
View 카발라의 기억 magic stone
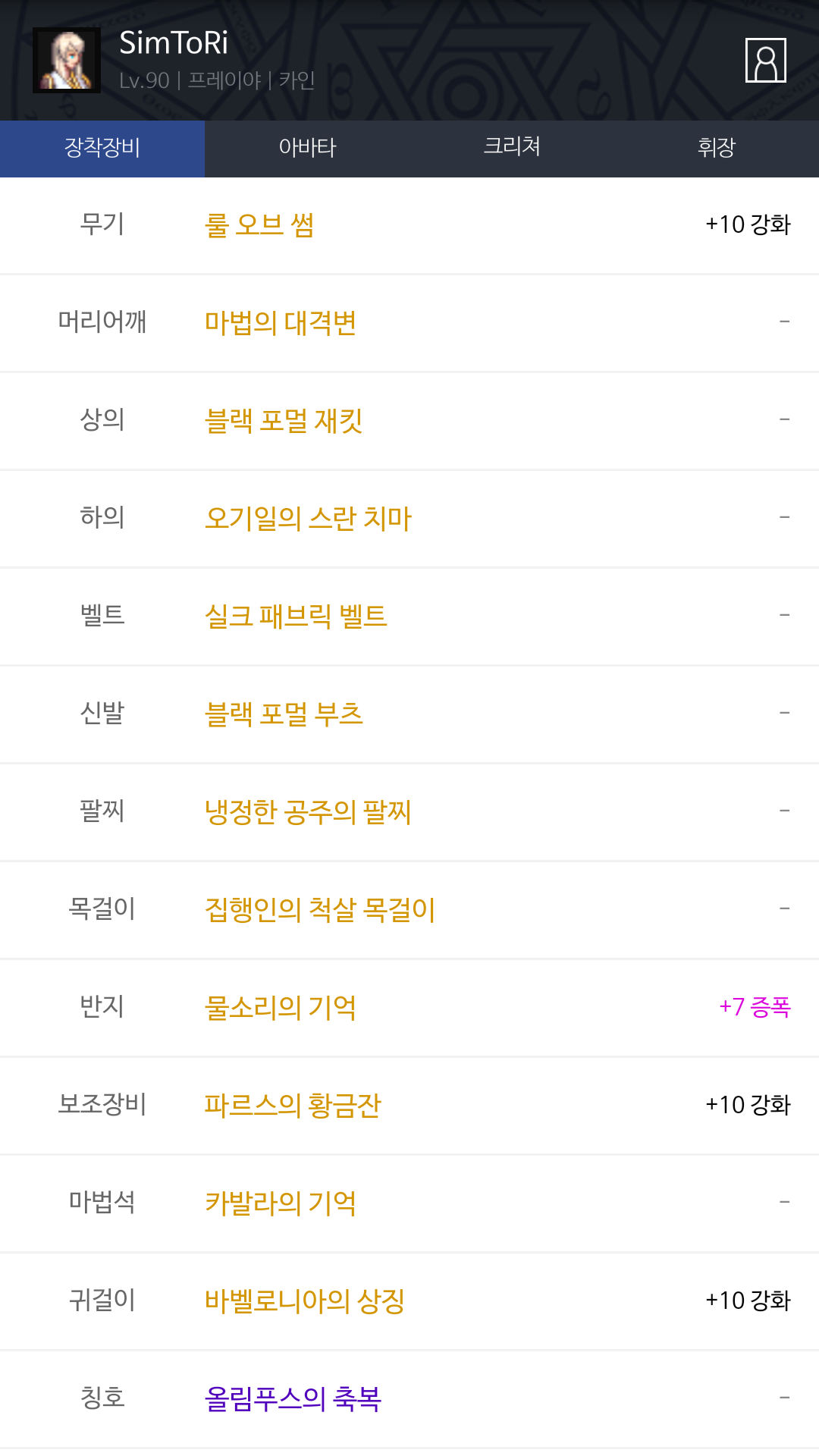[x=281, y=1203]
